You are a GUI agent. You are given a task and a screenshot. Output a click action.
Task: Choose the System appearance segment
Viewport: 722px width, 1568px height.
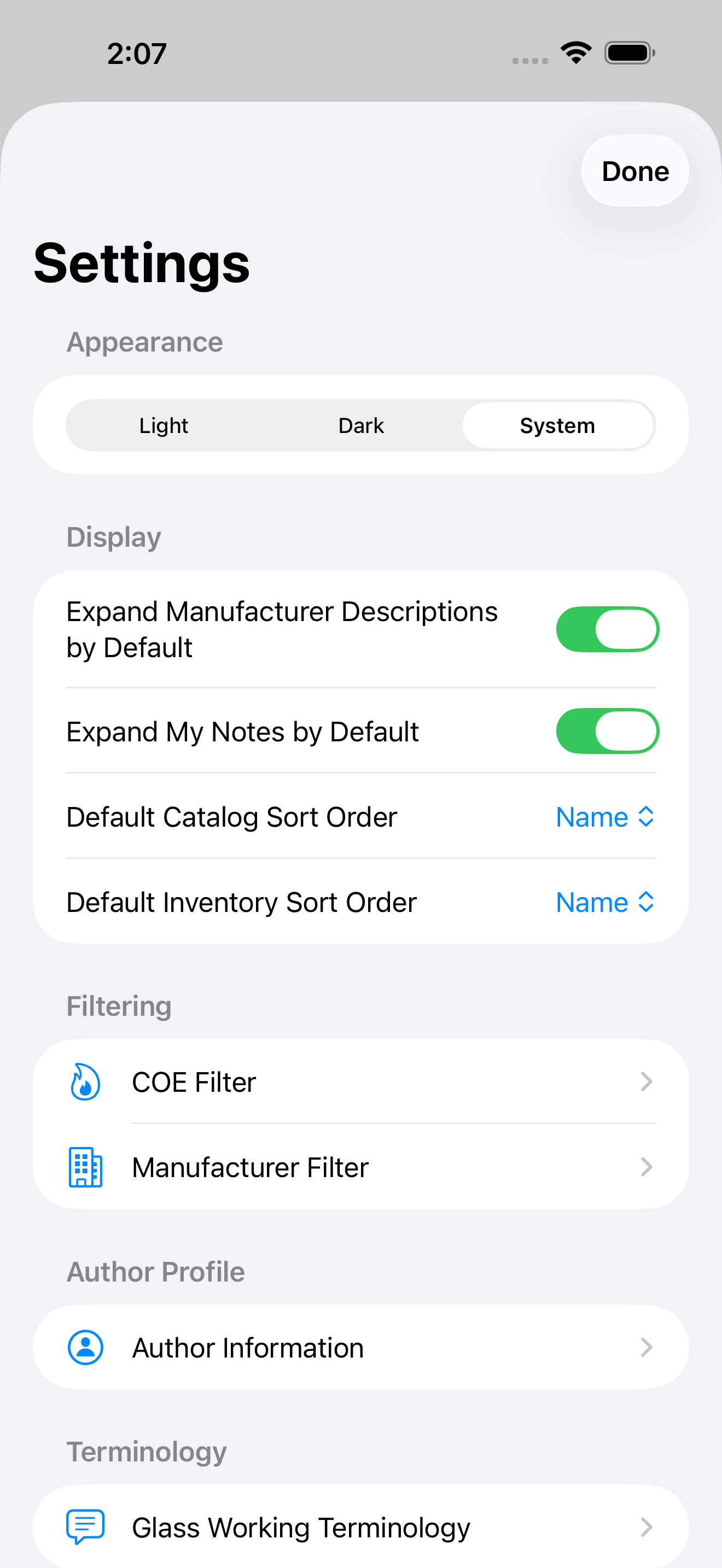[x=557, y=425]
